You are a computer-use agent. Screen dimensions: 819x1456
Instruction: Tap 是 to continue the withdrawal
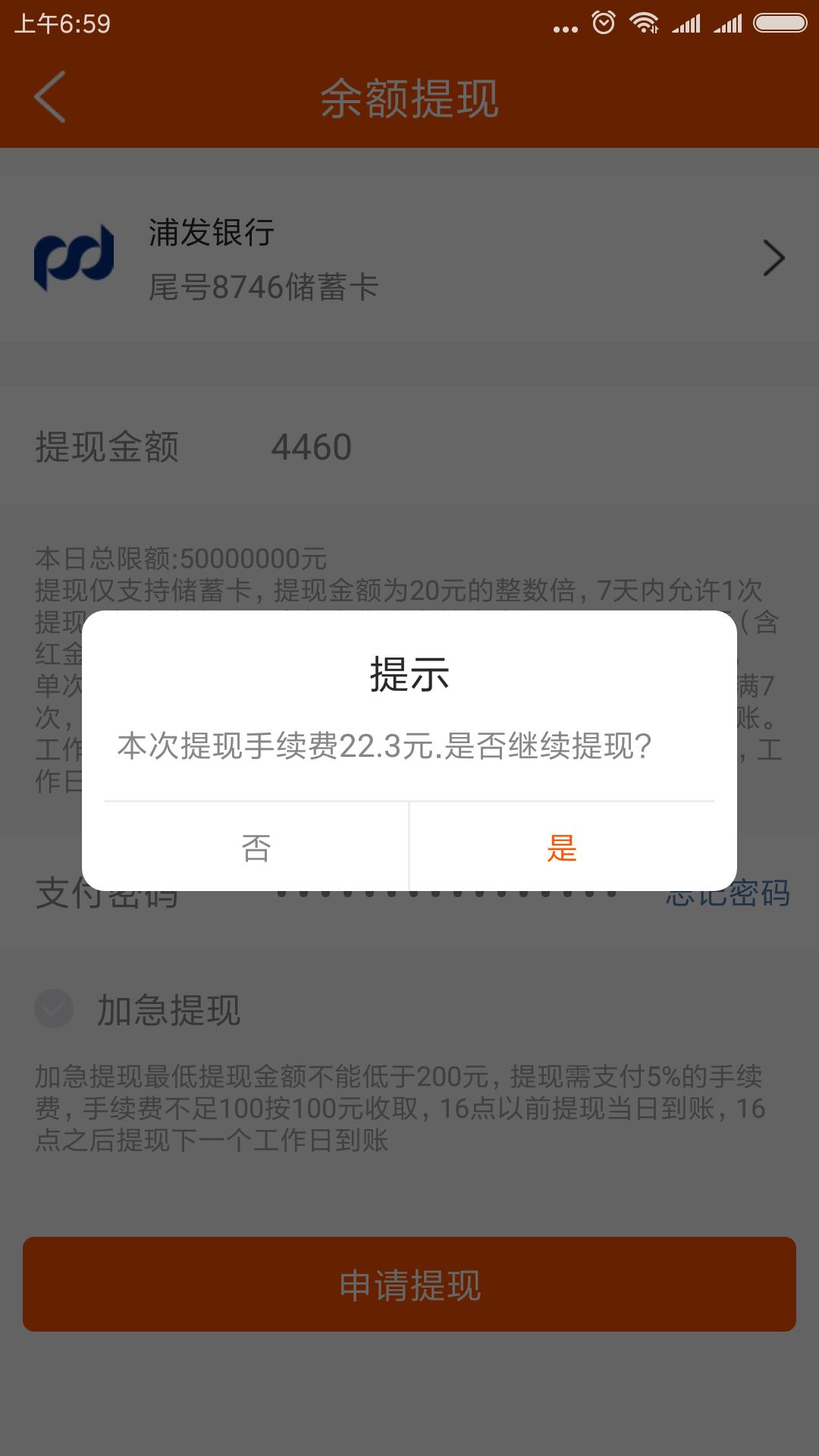tap(562, 847)
